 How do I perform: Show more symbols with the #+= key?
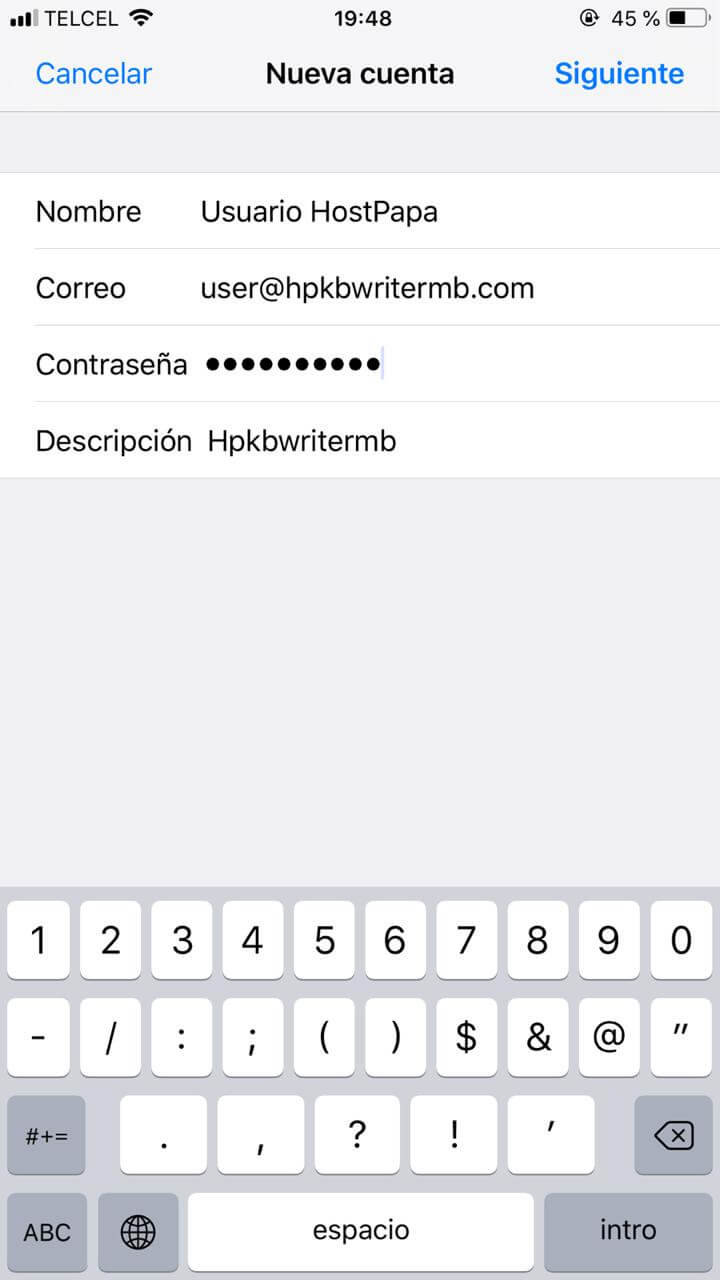pyautogui.click(x=47, y=1135)
